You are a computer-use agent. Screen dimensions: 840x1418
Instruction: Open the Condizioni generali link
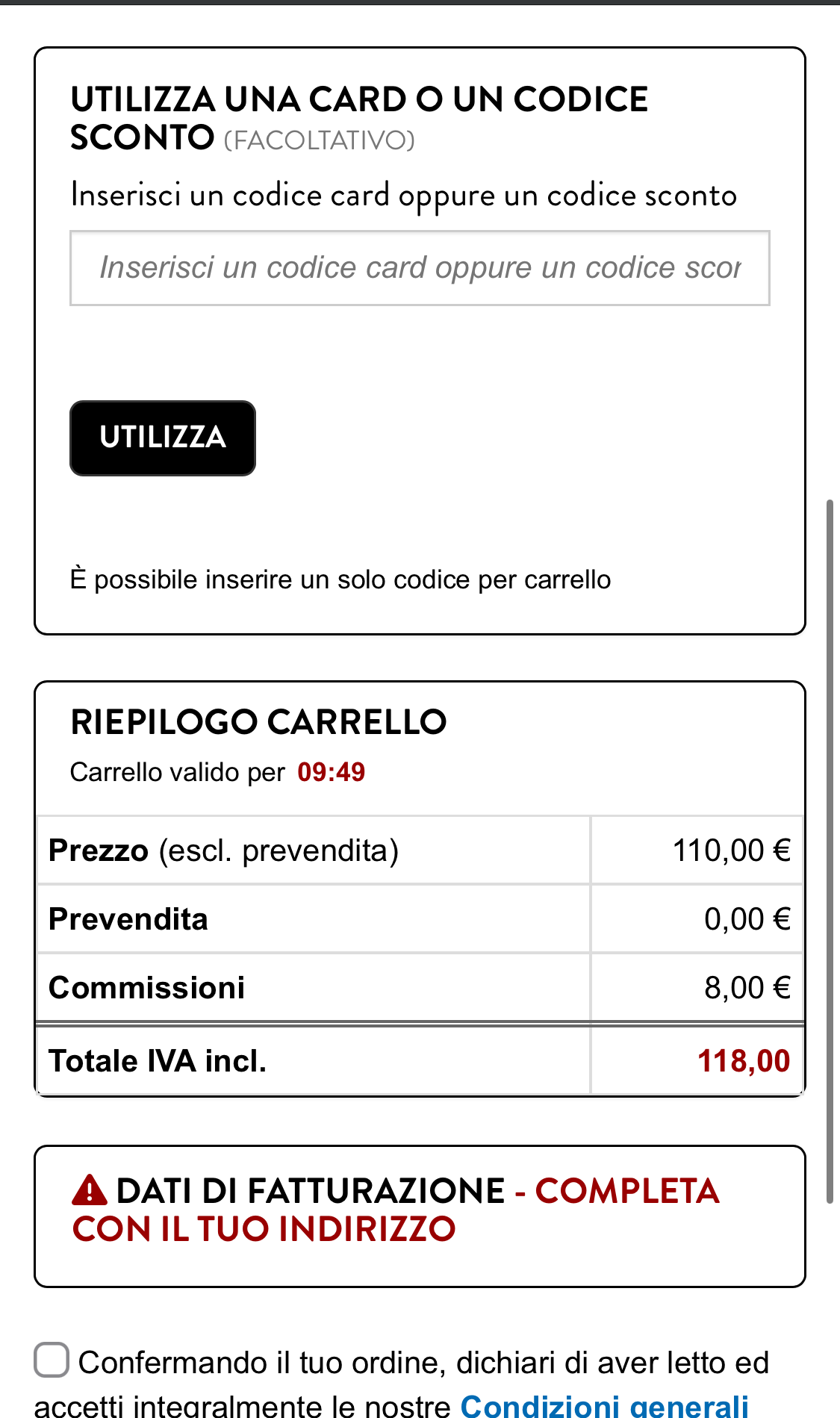604,1405
